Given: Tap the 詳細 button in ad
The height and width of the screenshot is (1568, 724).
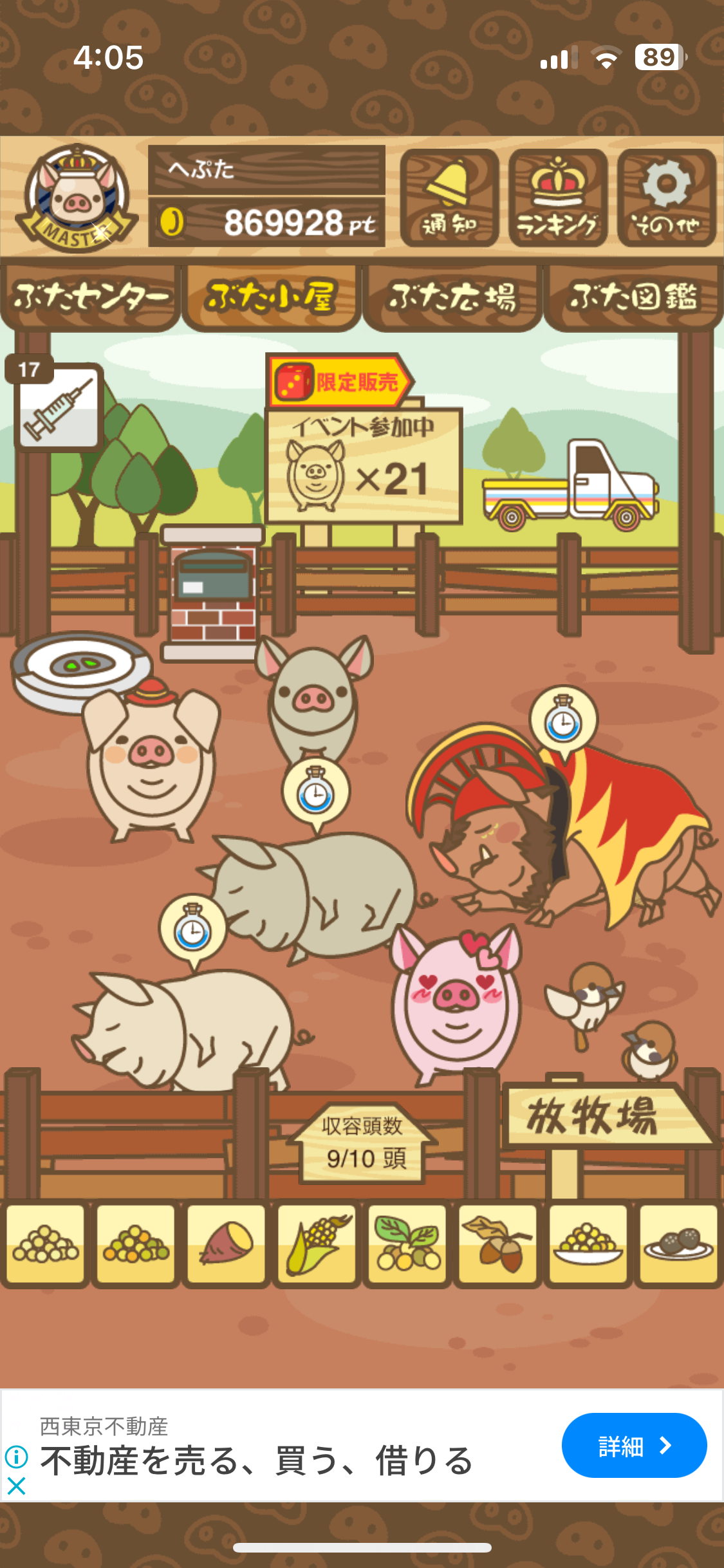Looking at the screenshot, I should coord(633,1445).
